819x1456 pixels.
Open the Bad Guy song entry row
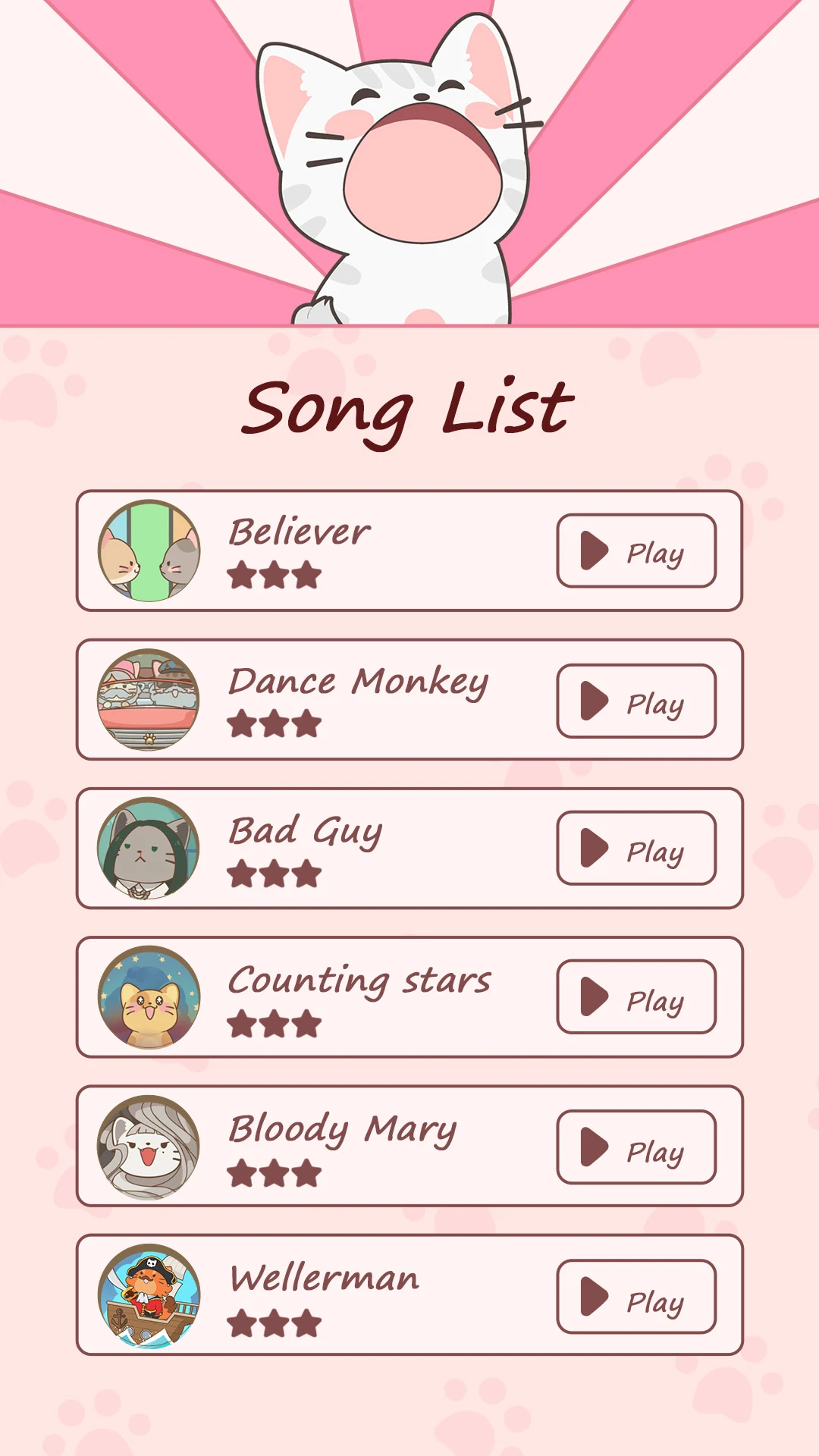(x=409, y=849)
